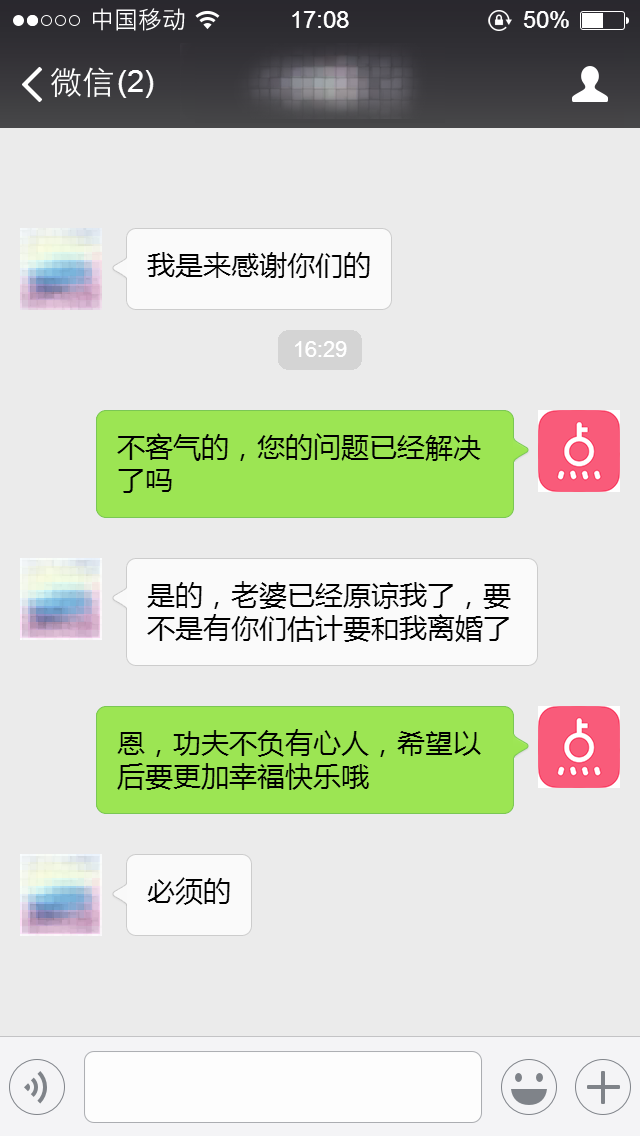Tap the avatar beside 我是来感谢你们的
640x1136 pixels.
click(x=61, y=269)
